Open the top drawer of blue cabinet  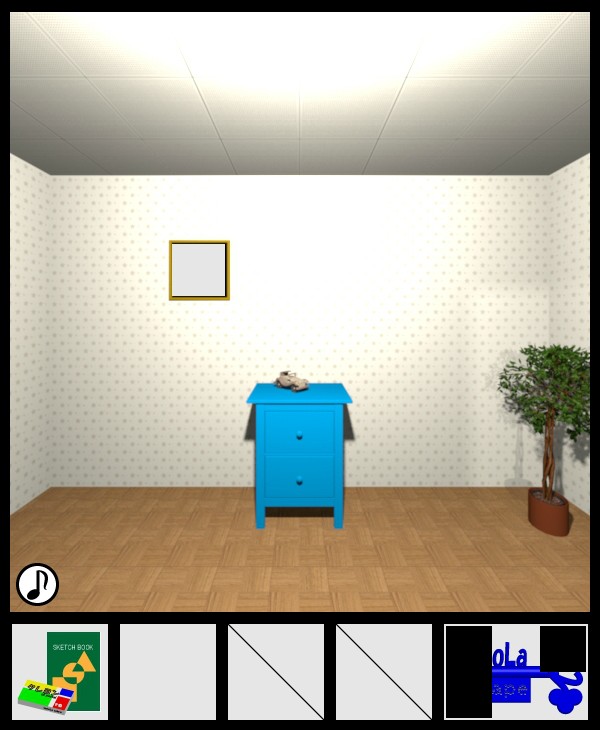click(x=299, y=432)
